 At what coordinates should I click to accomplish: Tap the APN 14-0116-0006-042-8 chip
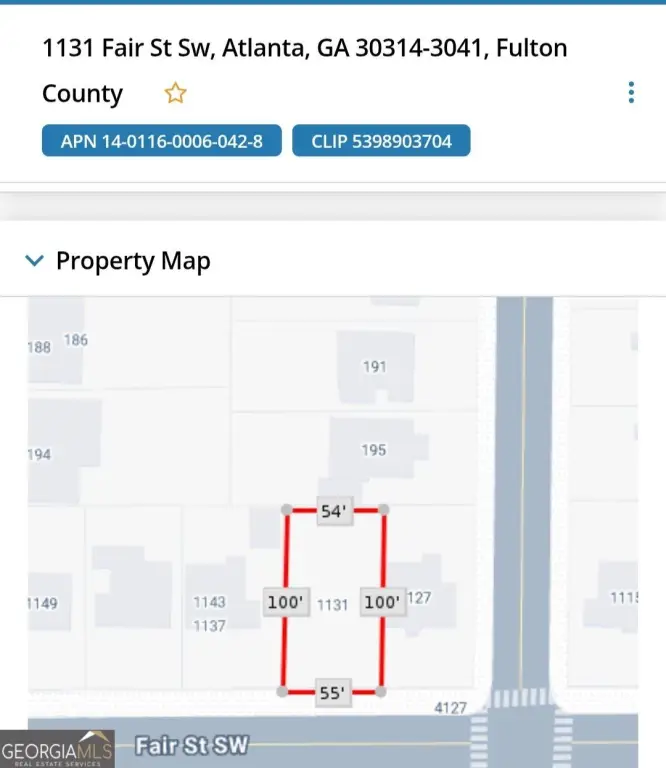click(x=162, y=141)
